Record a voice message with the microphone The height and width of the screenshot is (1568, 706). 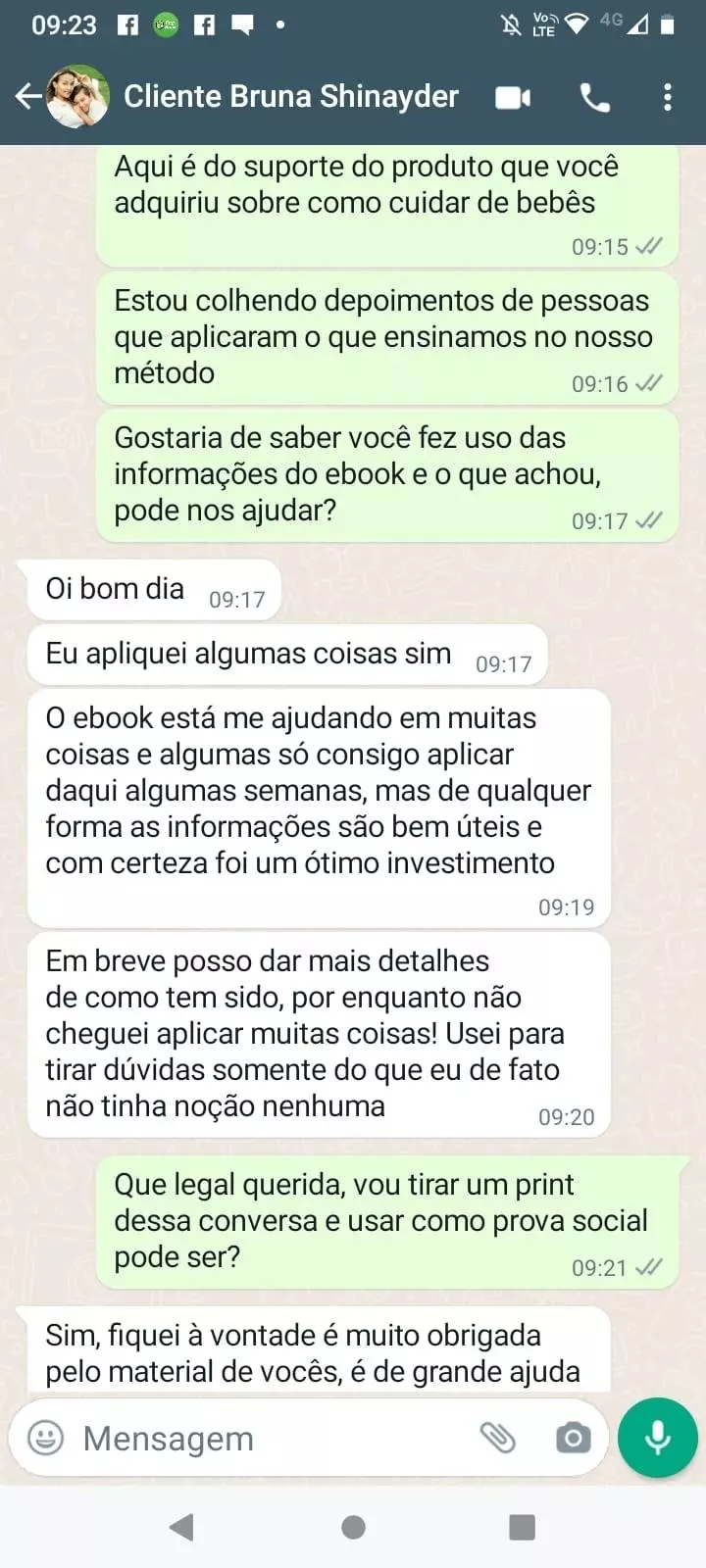point(658,1438)
